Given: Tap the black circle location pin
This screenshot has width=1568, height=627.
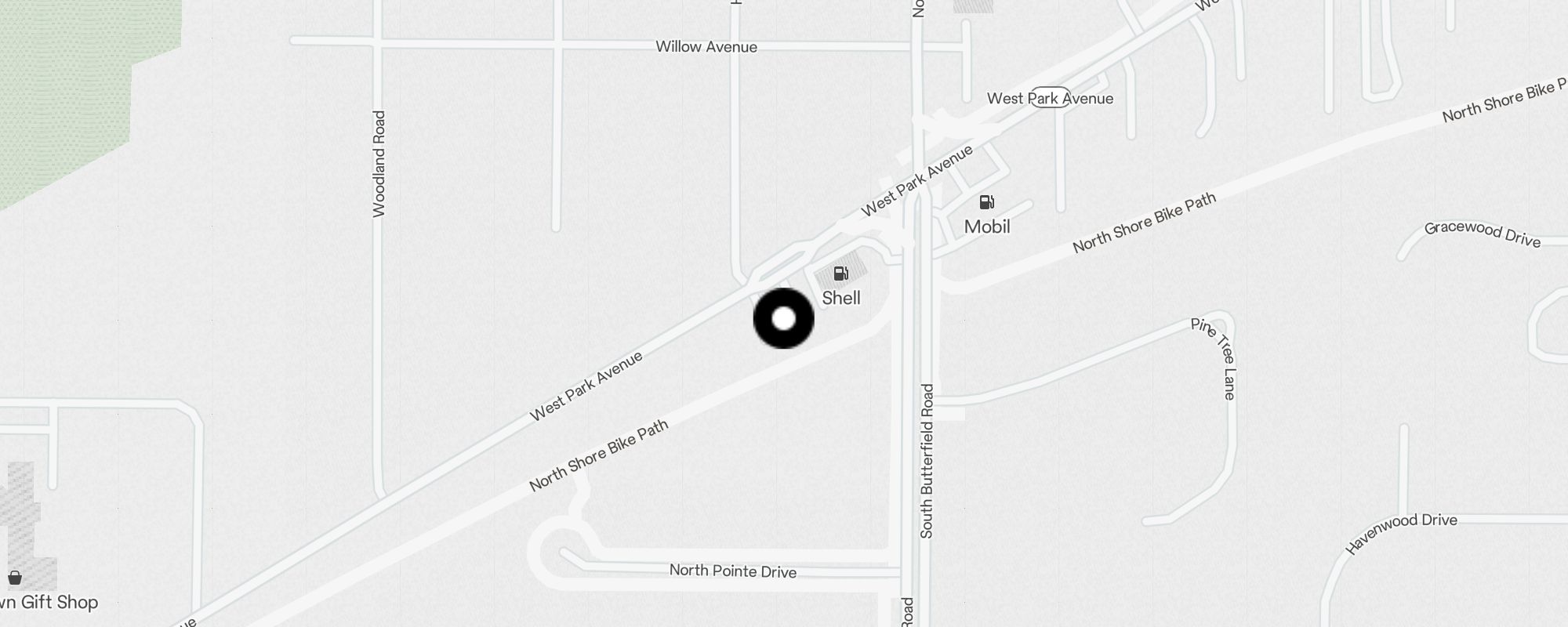Looking at the screenshot, I should 783,319.
